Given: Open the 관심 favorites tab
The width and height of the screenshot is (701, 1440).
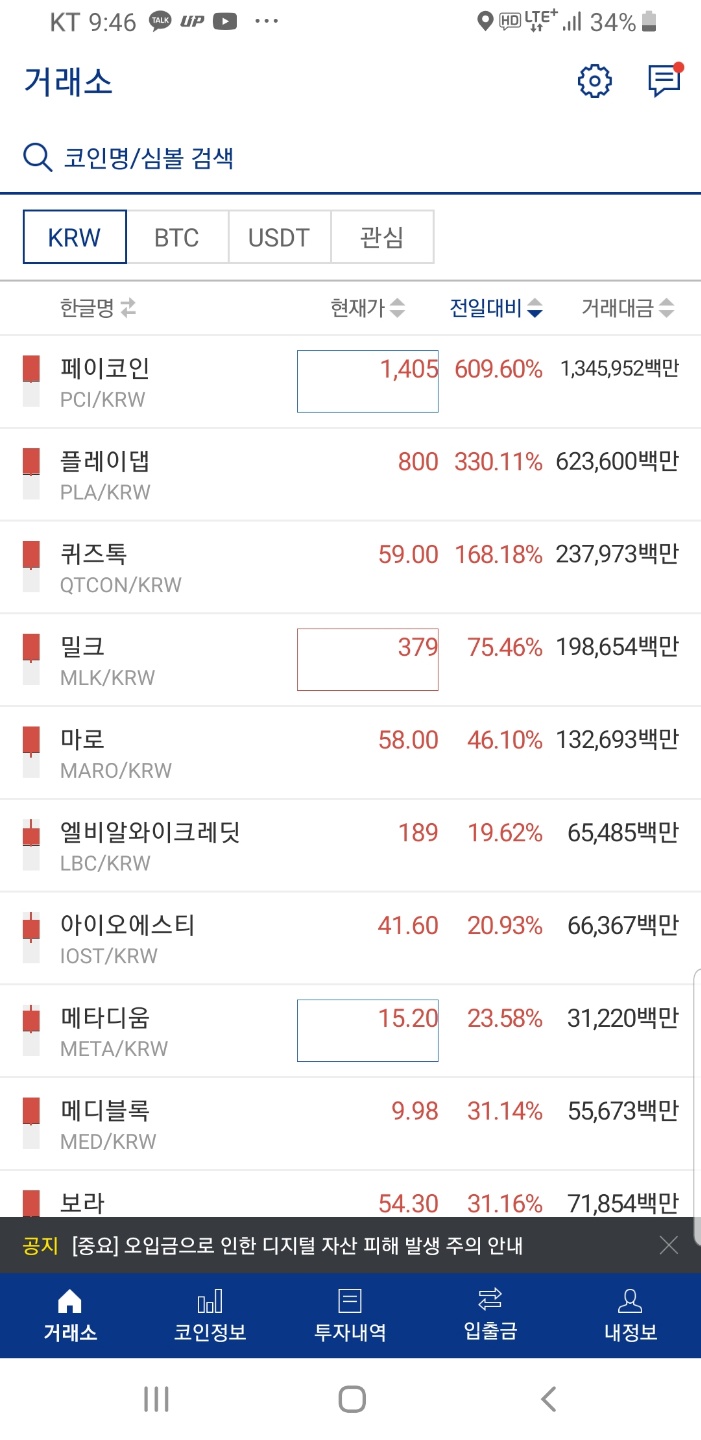Looking at the screenshot, I should pyautogui.click(x=382, y=237).
